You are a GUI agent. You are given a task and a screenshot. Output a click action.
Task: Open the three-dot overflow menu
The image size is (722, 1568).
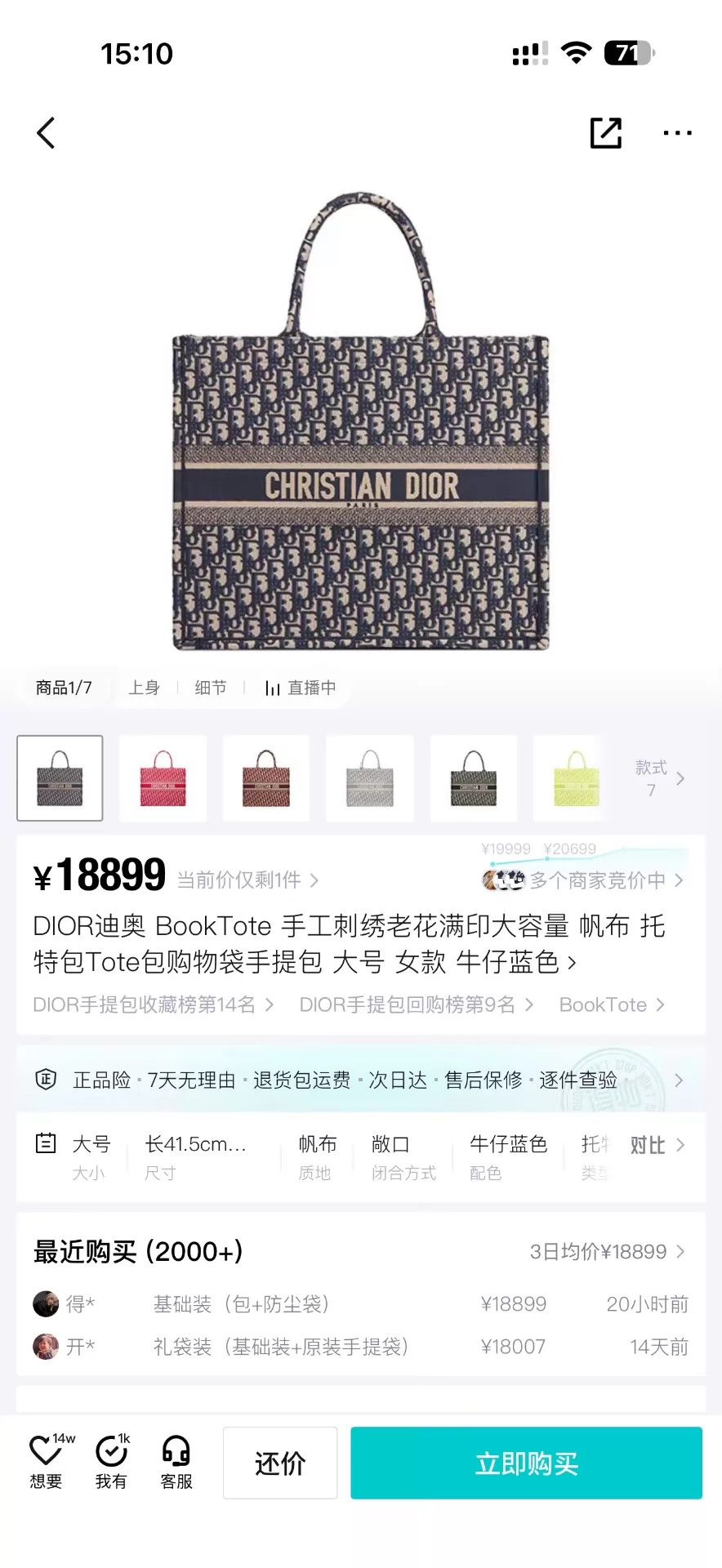677,132
